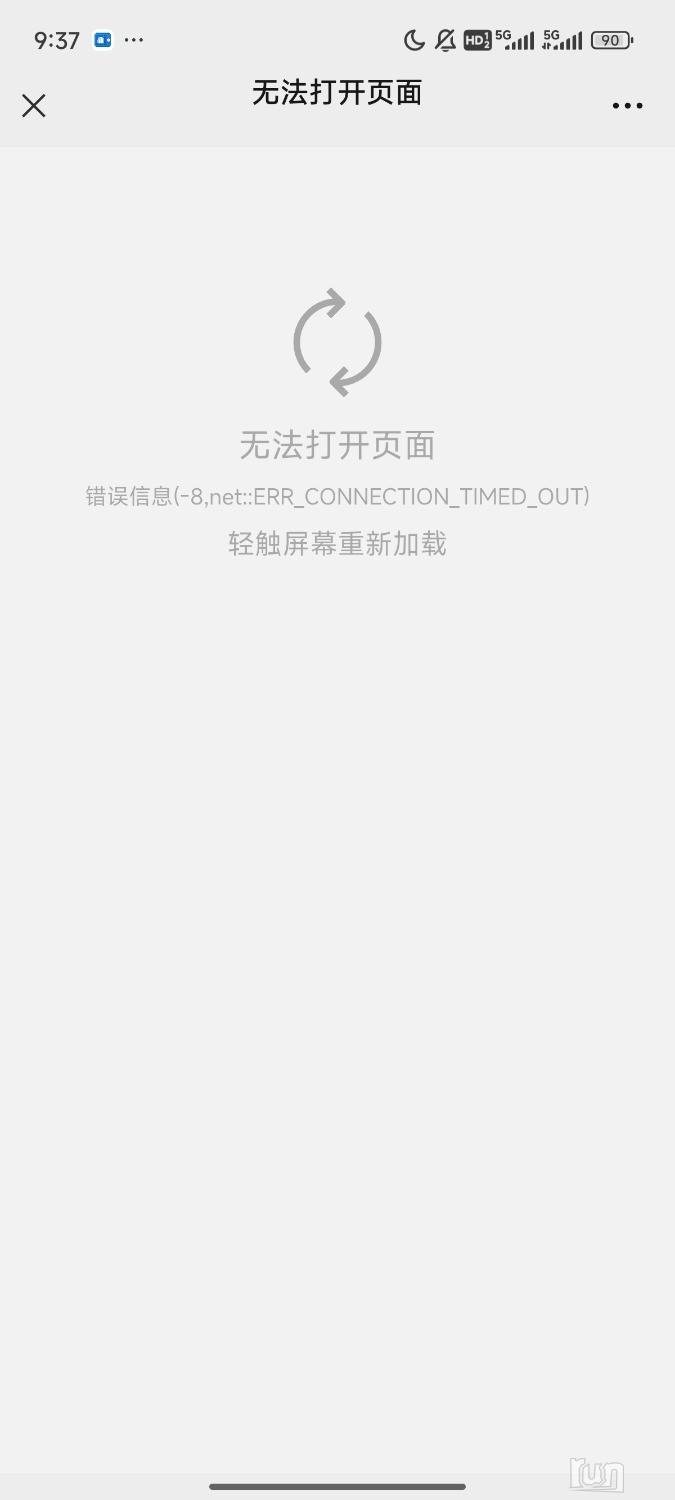Close the failed web page
Screen dimensions: 675x1500
(34, 105)
